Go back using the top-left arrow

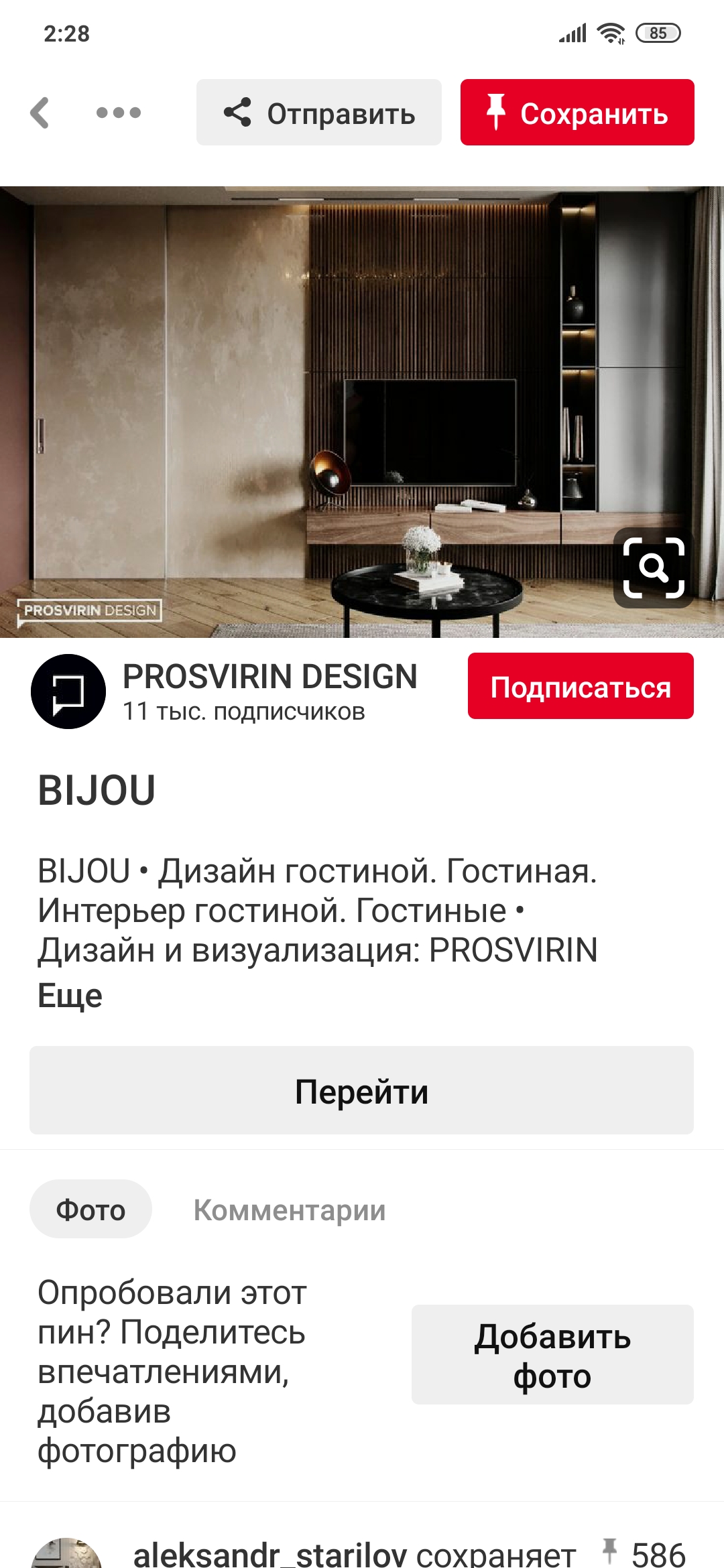click(40, 113)
